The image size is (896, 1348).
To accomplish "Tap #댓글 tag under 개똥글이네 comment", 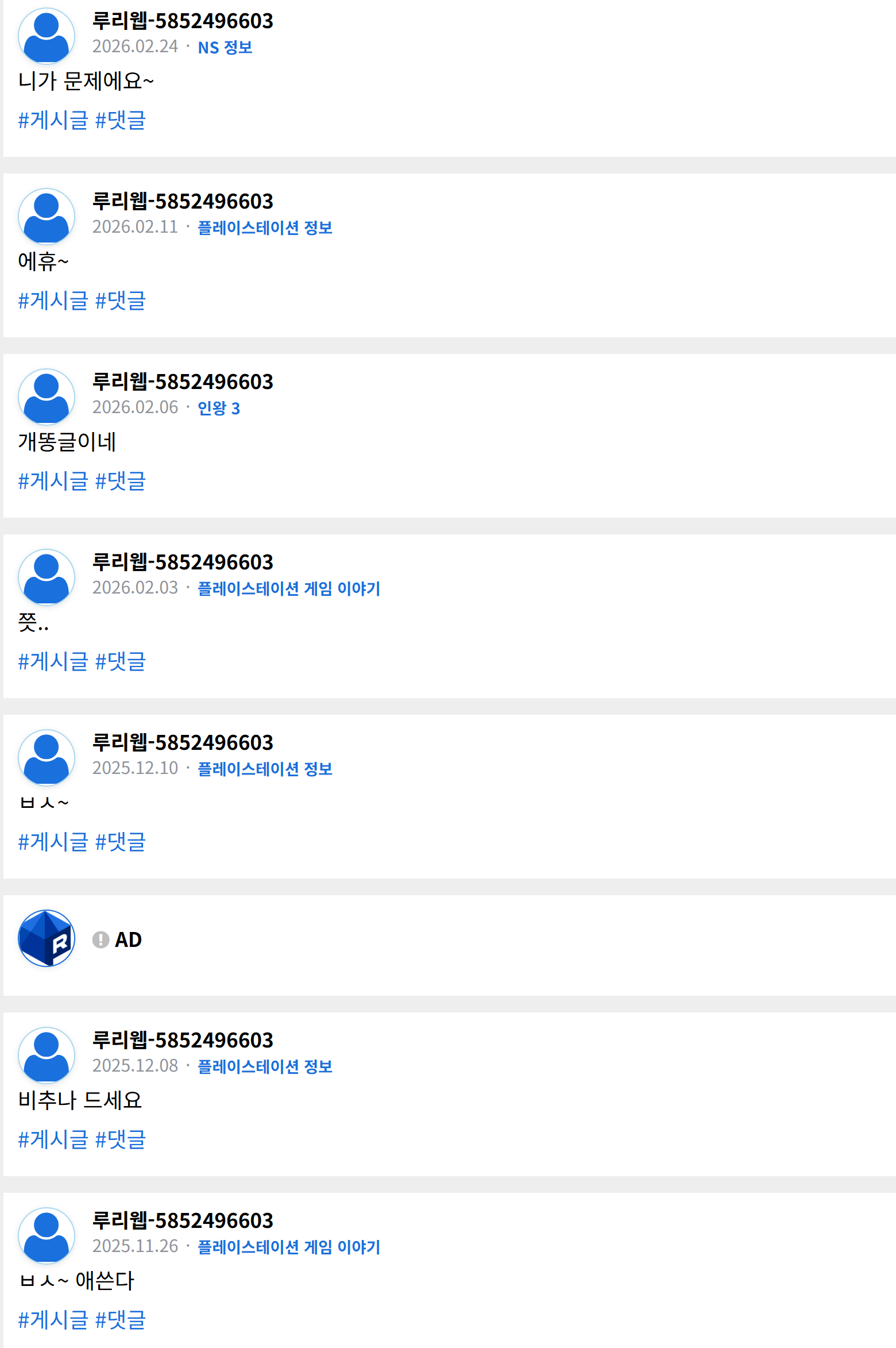I will 121,481.
